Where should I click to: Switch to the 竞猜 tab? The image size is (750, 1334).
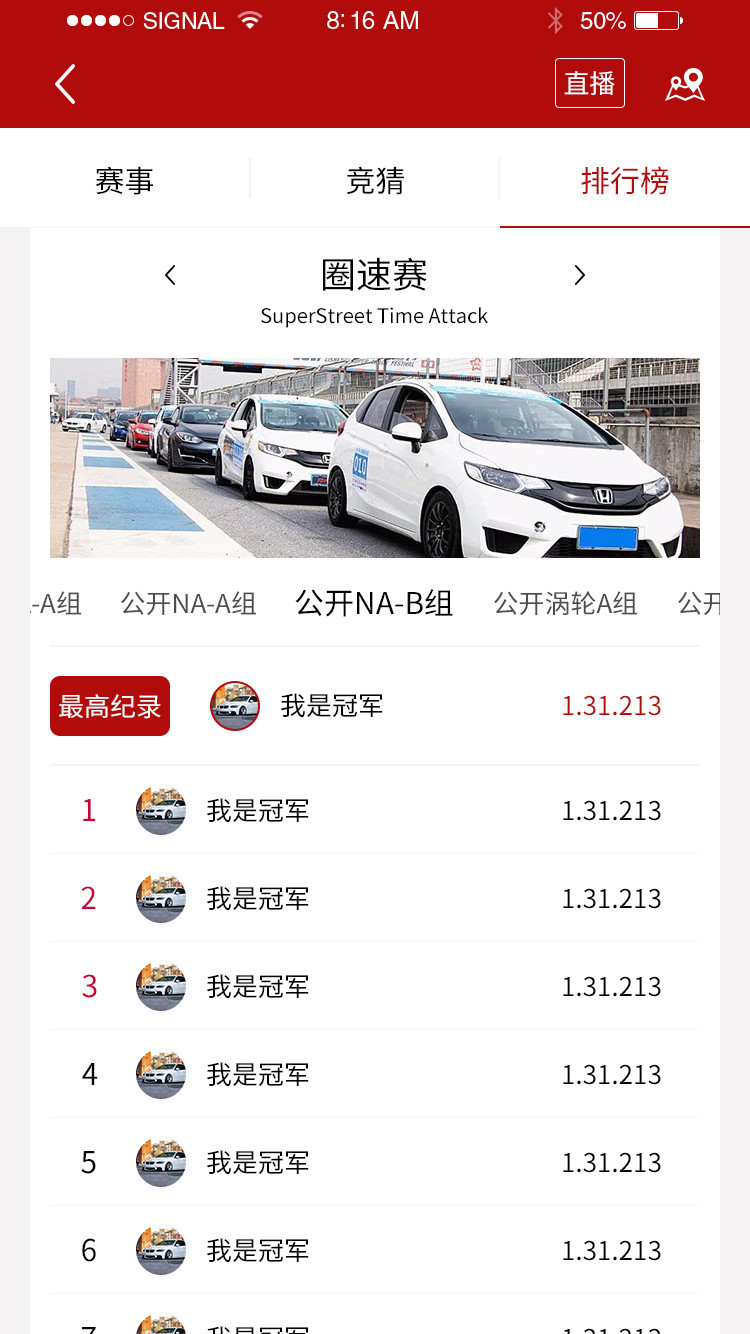tap(375, 181)
